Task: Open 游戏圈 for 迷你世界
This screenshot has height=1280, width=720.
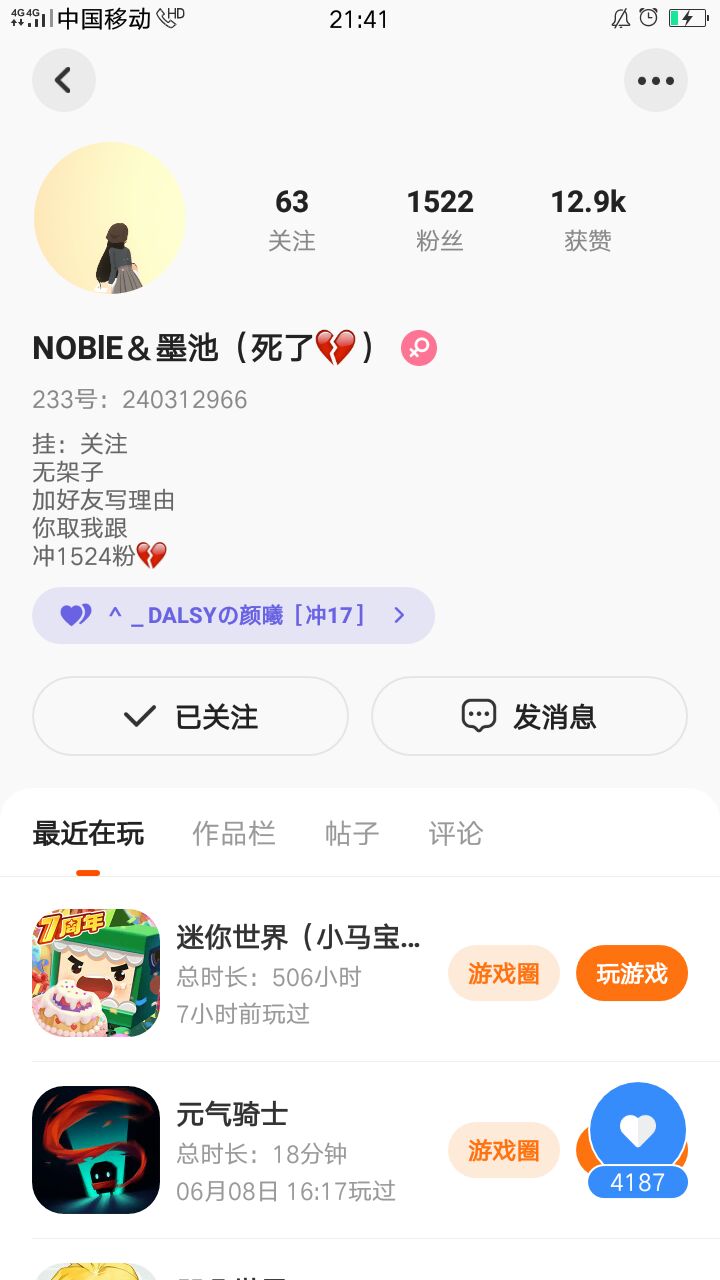Action: tap(504, 973)
